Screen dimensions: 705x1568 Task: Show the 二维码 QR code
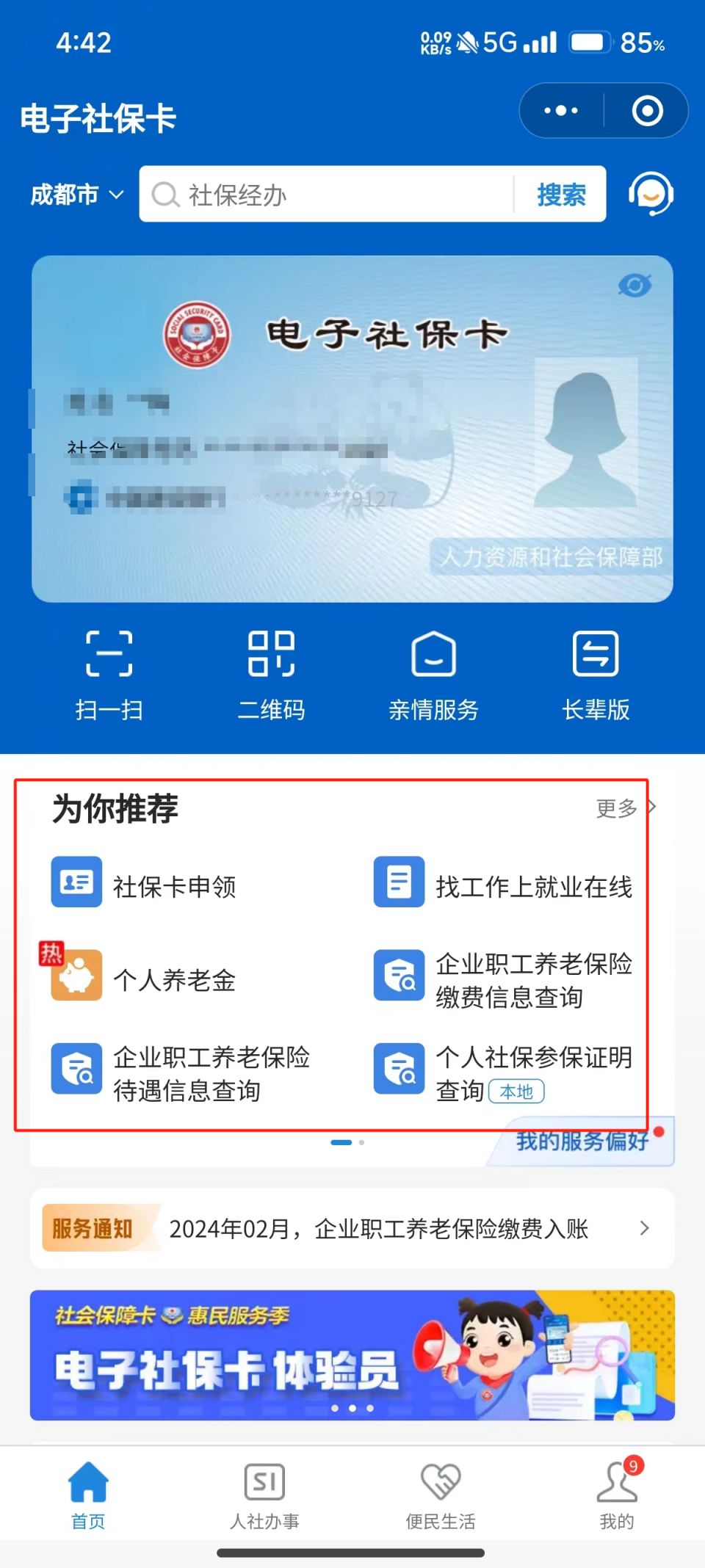coord(271,674)
